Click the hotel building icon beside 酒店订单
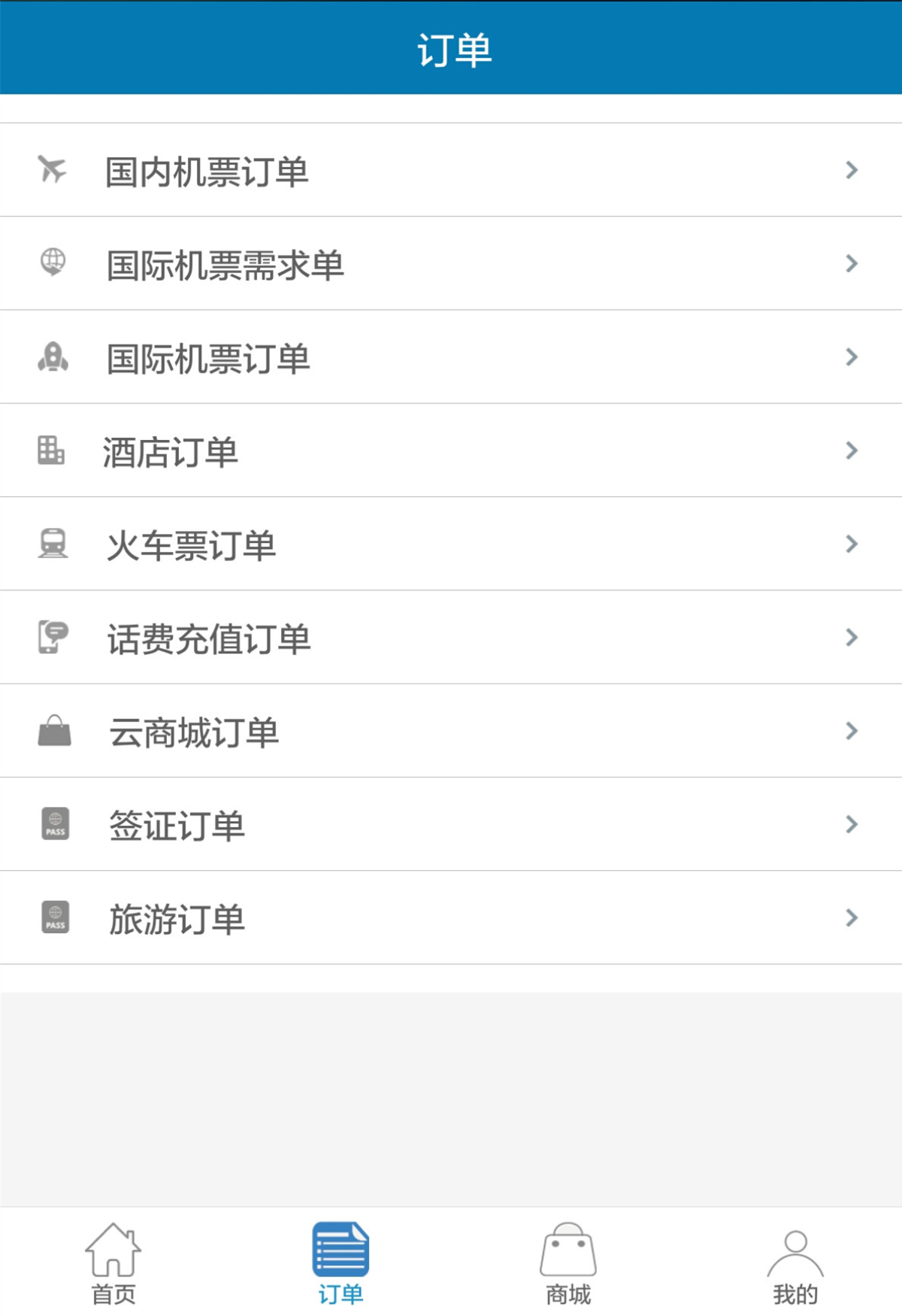 click(x=53, y=450)
